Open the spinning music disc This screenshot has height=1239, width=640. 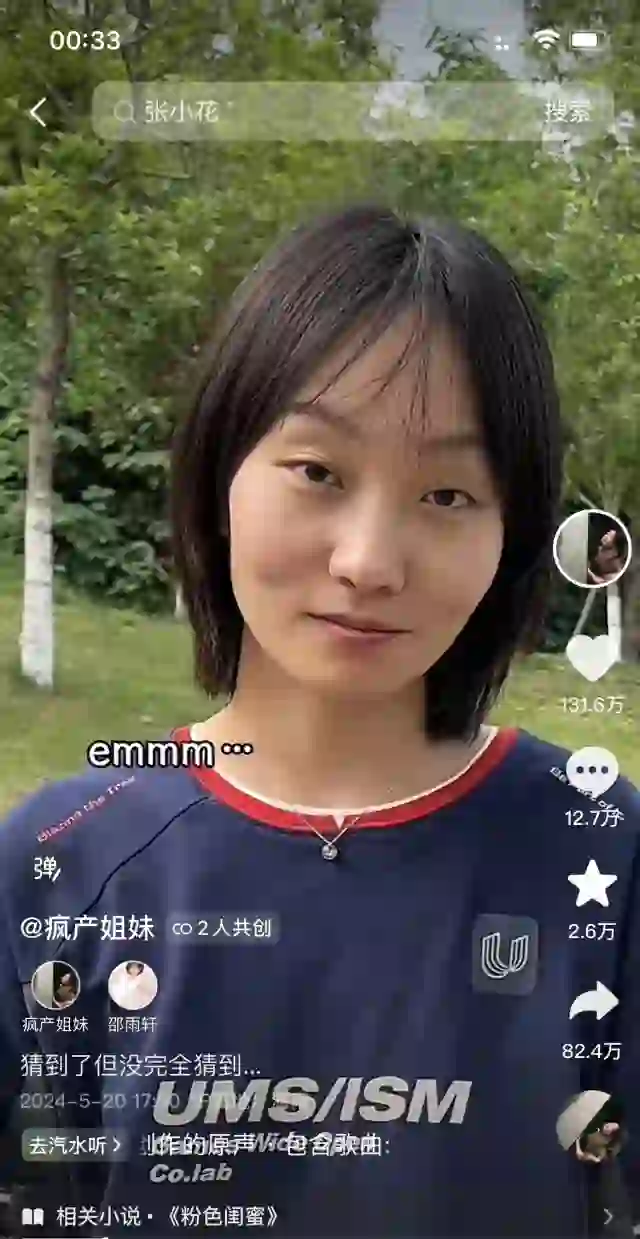pyautogui.click(x=590, y=1125)
